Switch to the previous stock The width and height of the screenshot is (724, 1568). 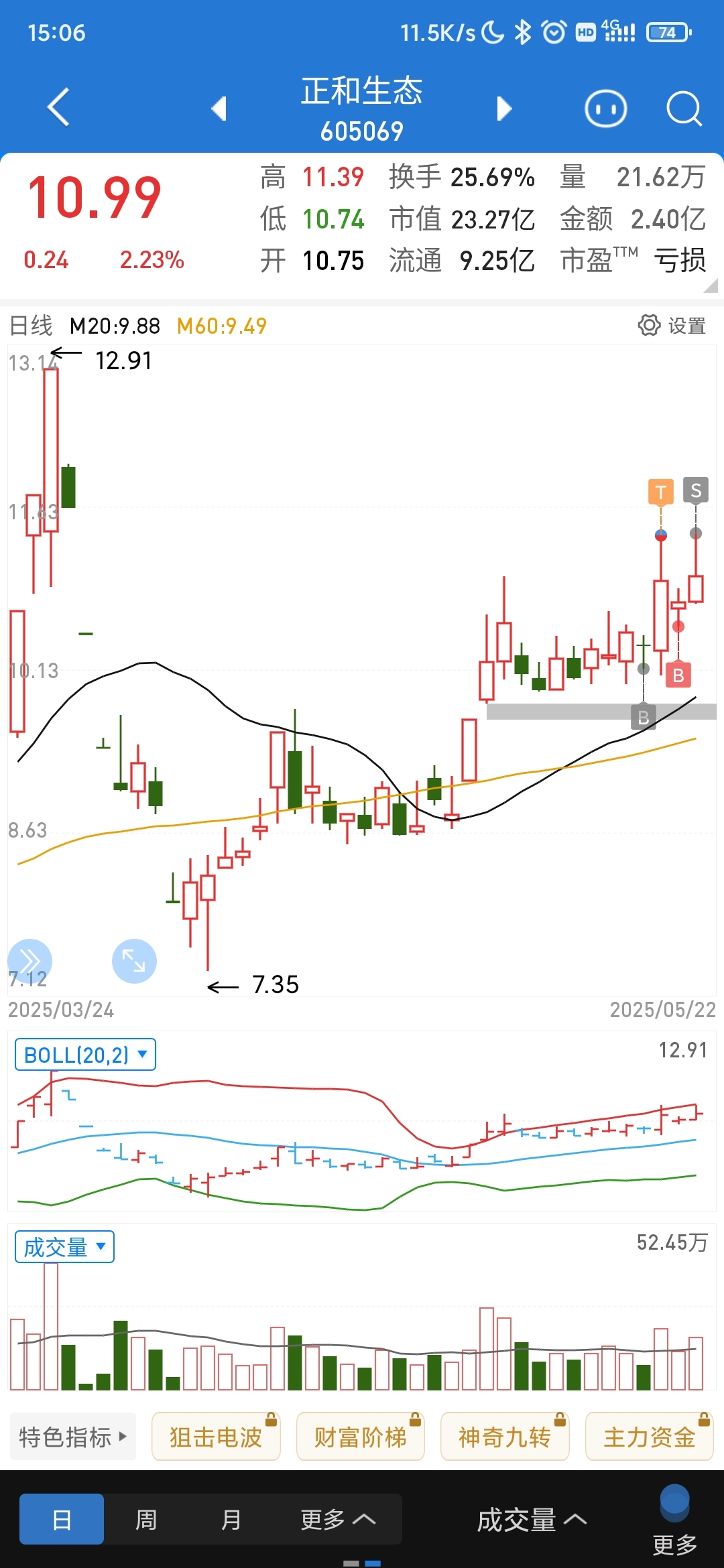(219, 109)
